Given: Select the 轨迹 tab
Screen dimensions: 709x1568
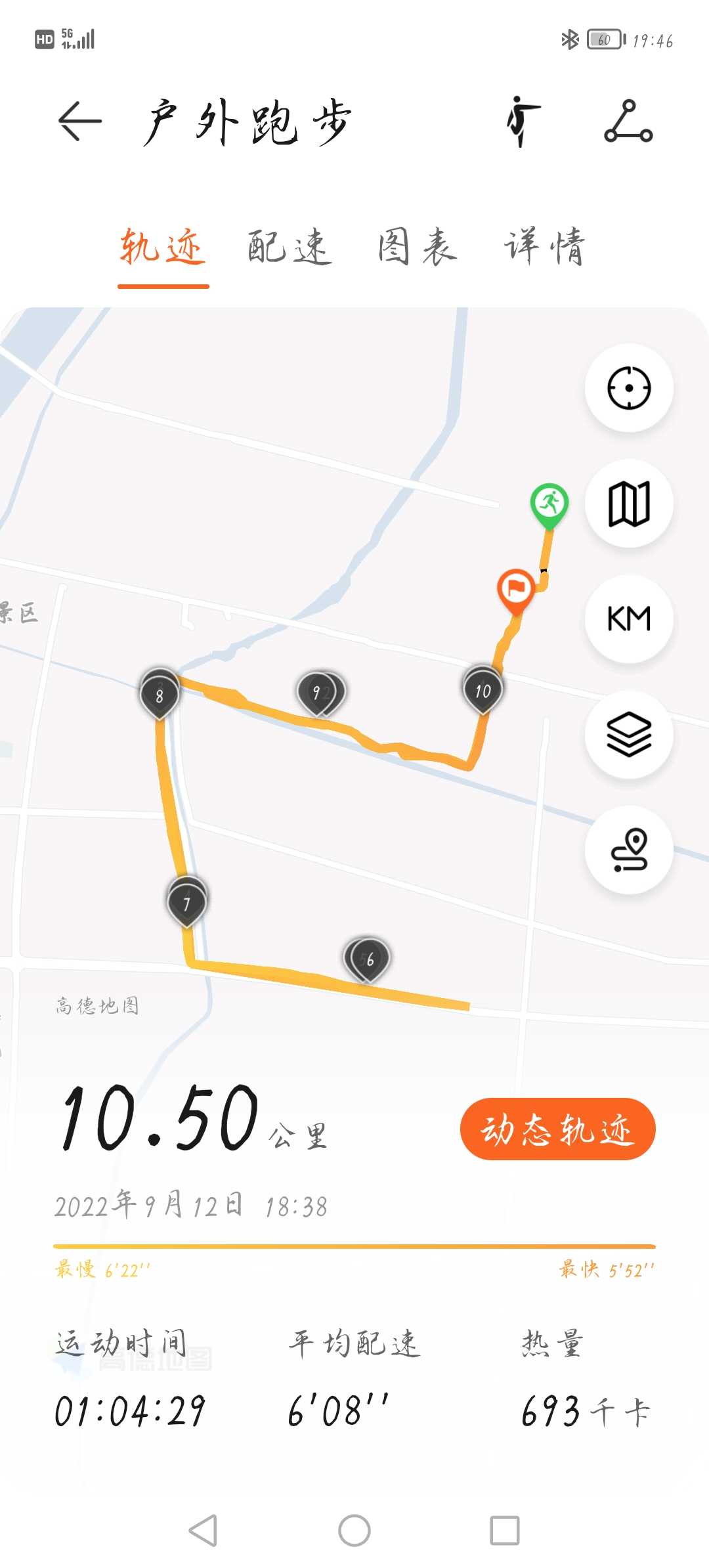Looking at the screenshot, I should coord(163,248).
